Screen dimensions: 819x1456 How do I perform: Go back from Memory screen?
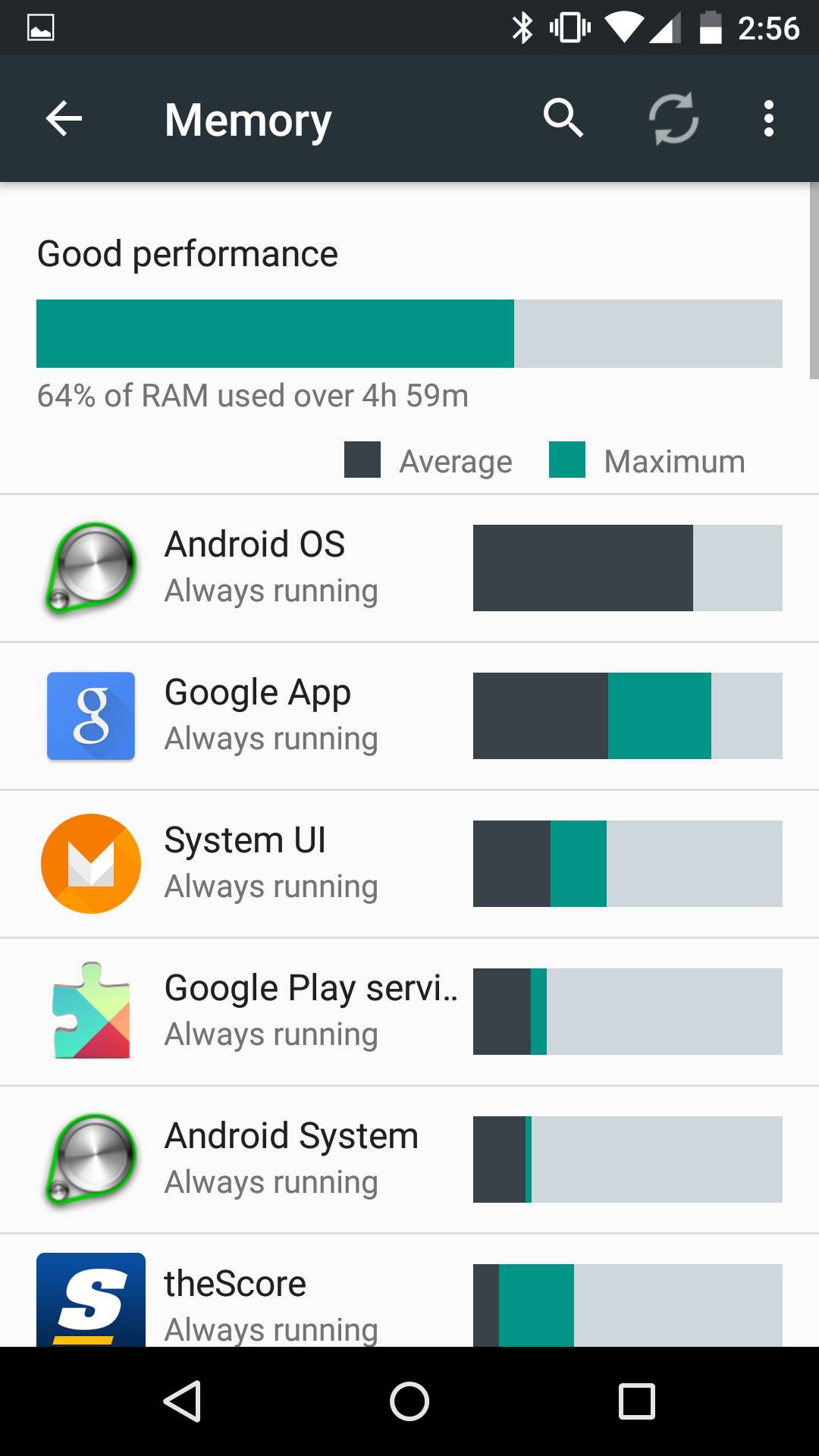(64, 119)
